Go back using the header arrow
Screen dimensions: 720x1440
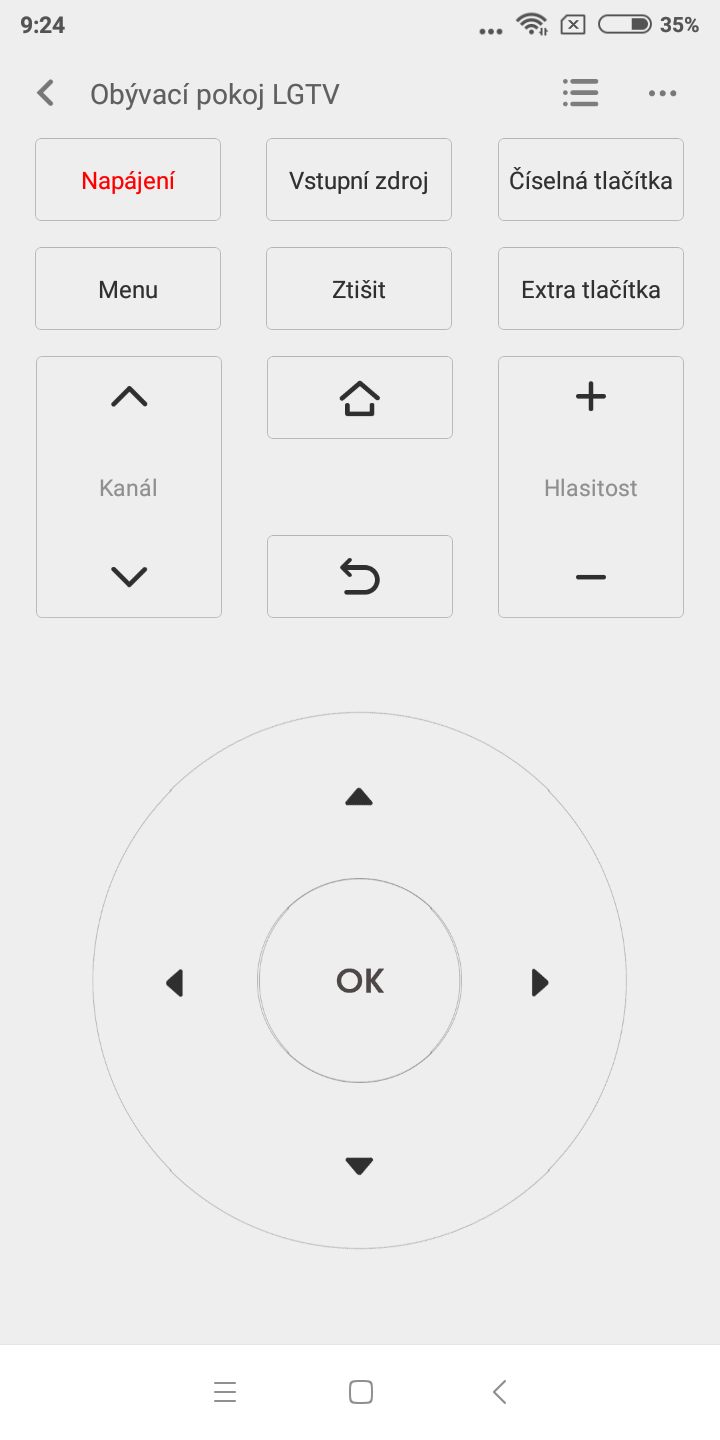45,94
